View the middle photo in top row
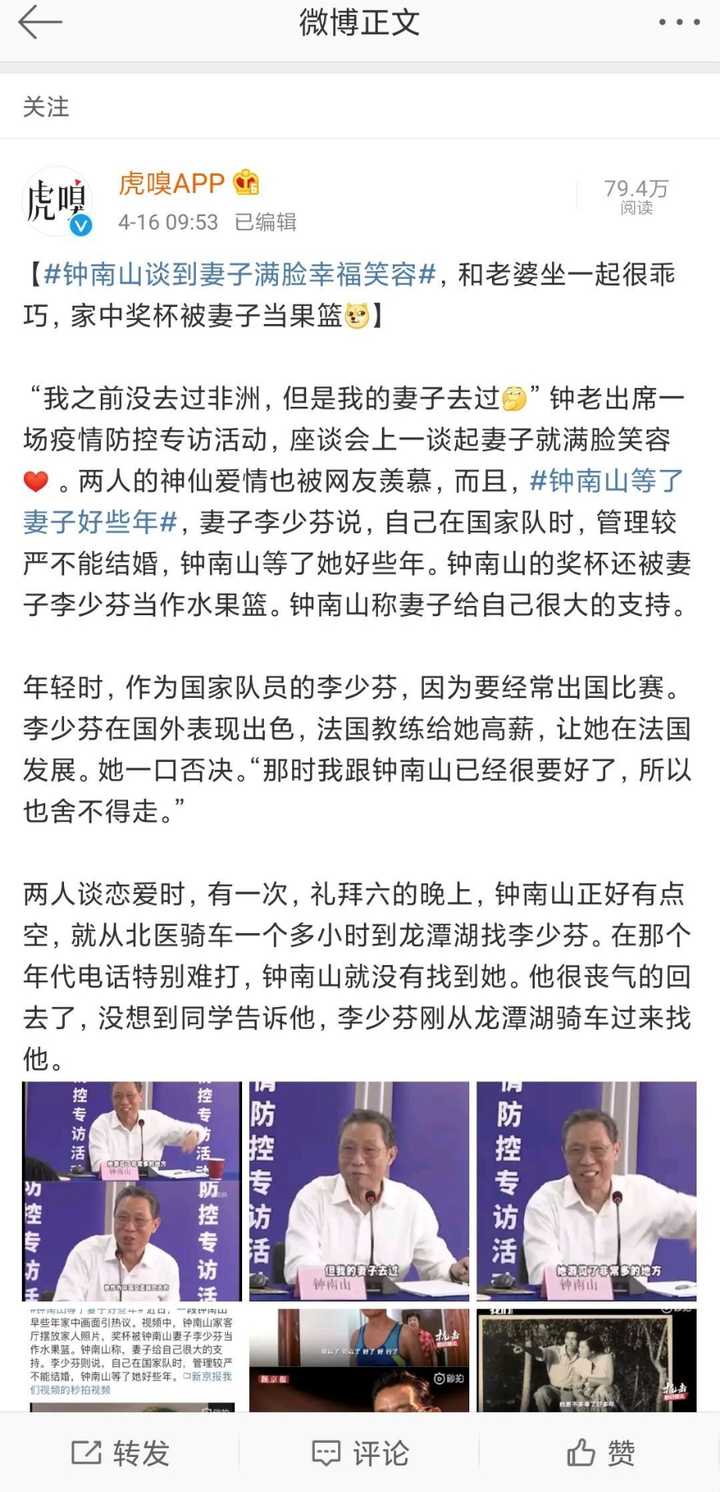Screen dimensions: 720x1492 point(359,1190)
